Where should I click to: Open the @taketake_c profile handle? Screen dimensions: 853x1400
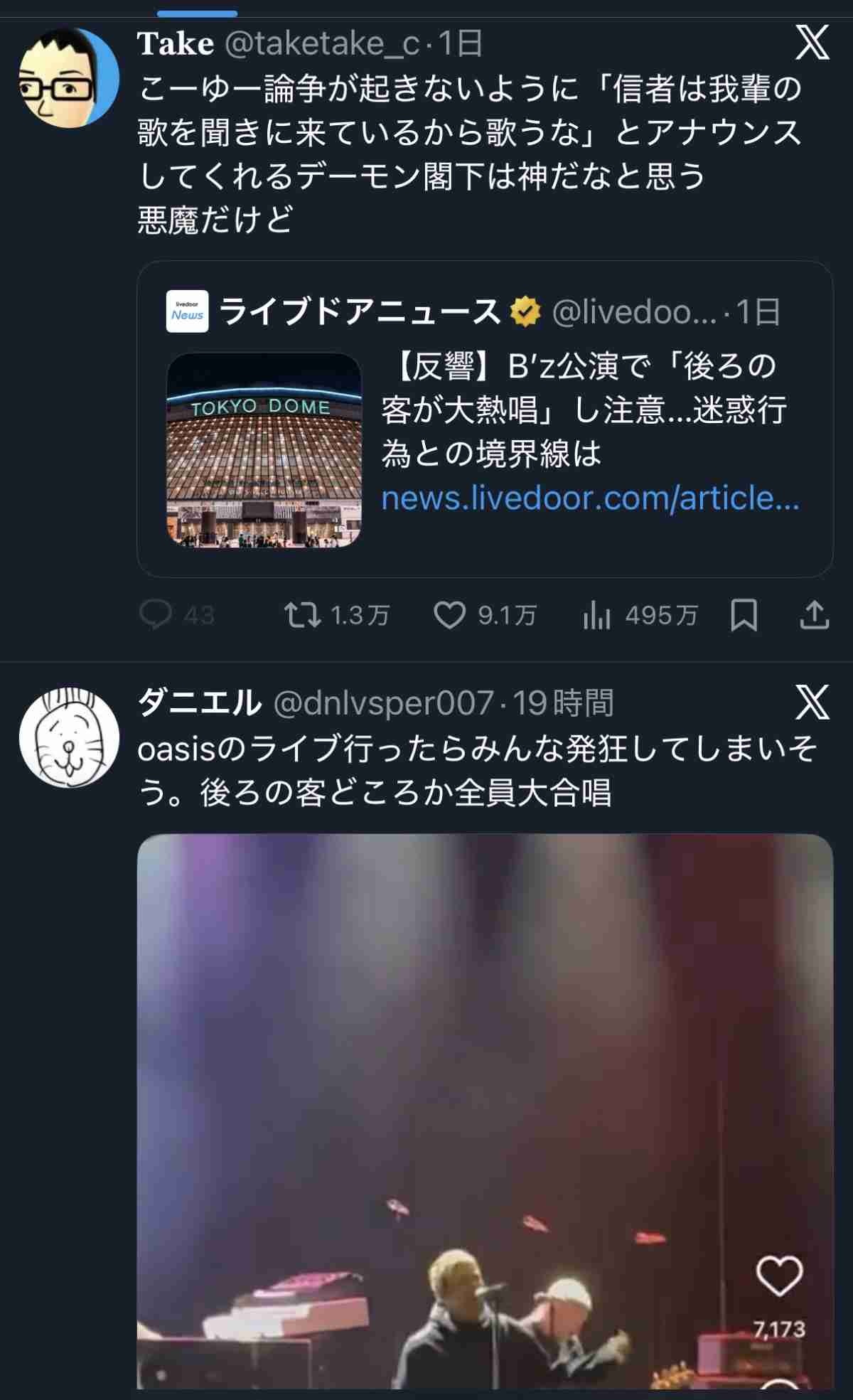click(323, 44)
